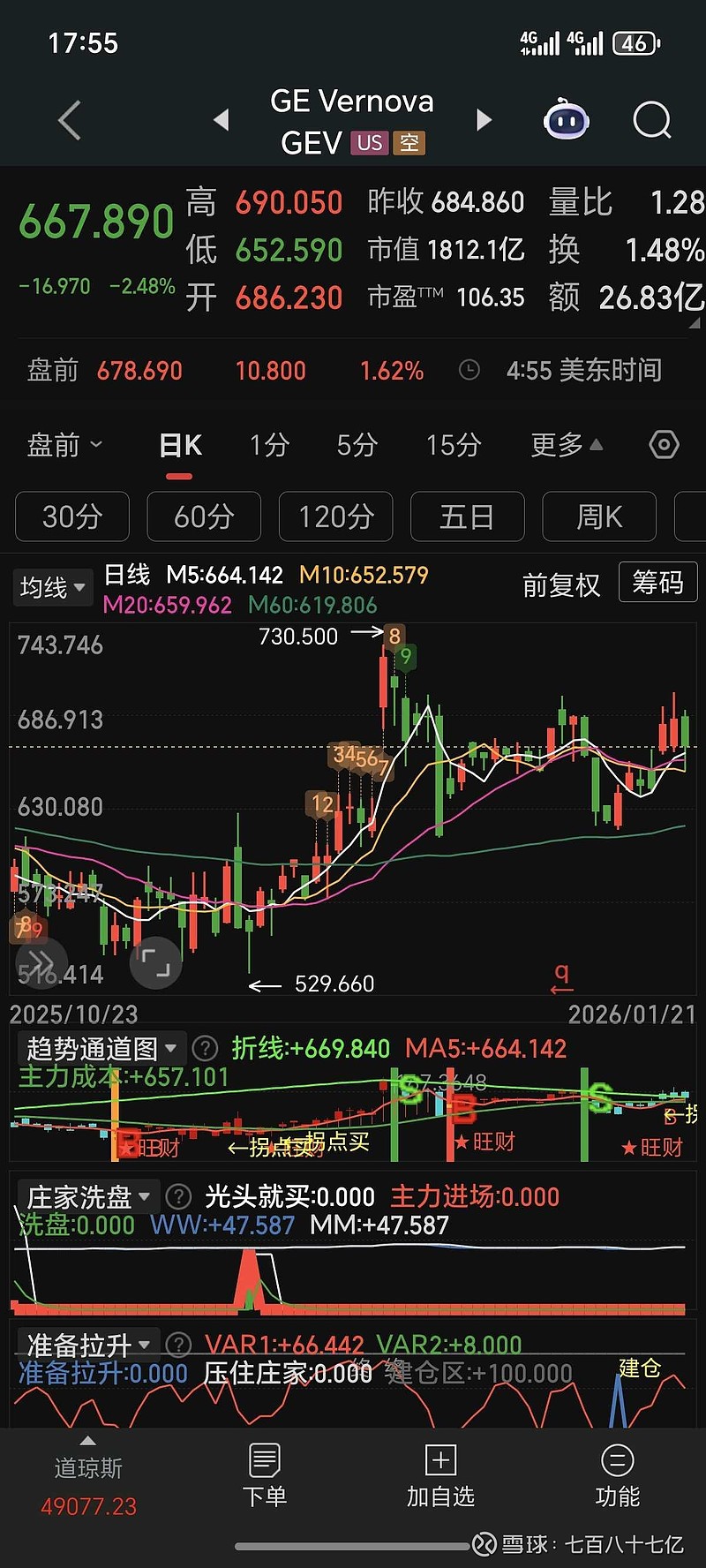
Task: Open the 均线 moving average dropdown
Action: (x=52, y=587)
